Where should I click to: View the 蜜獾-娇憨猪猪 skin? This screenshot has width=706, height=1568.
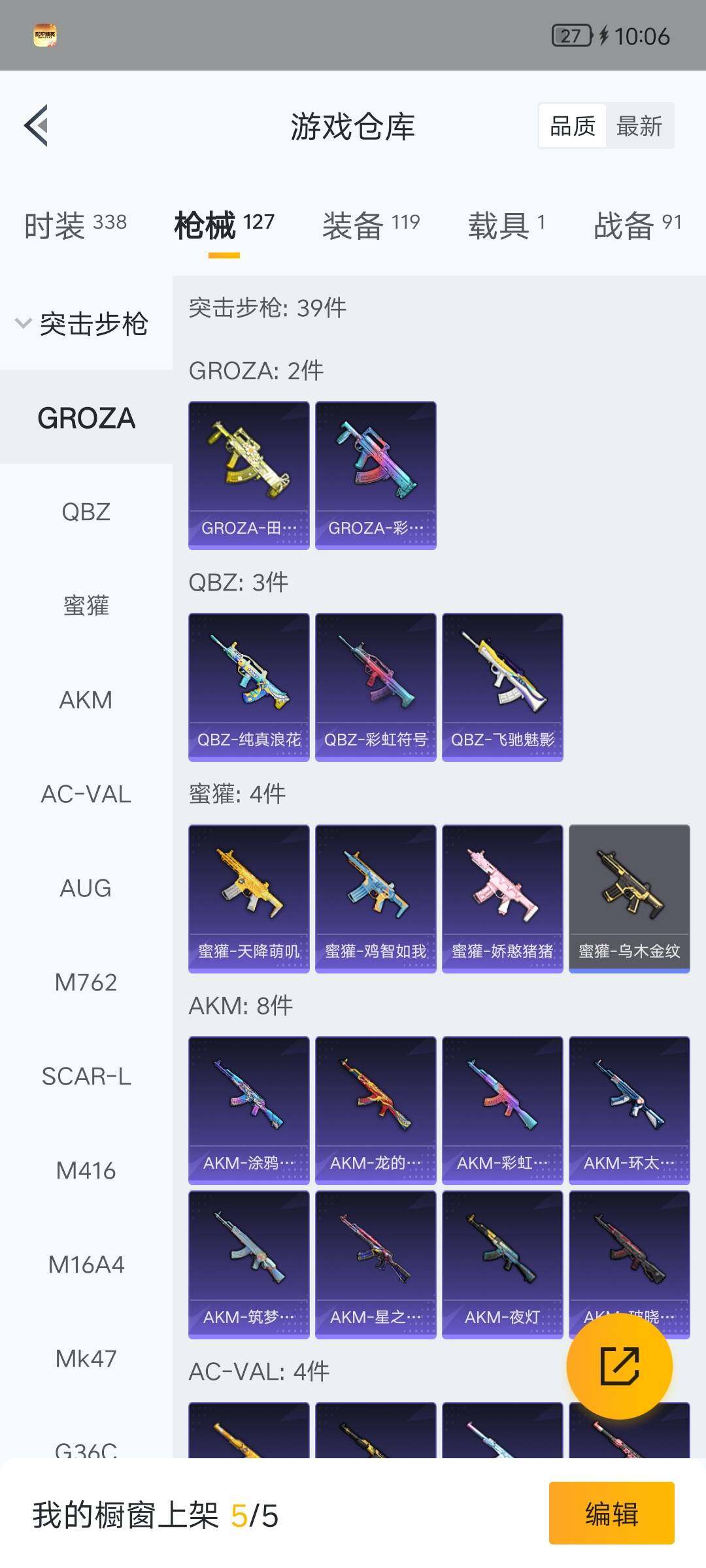502,898
